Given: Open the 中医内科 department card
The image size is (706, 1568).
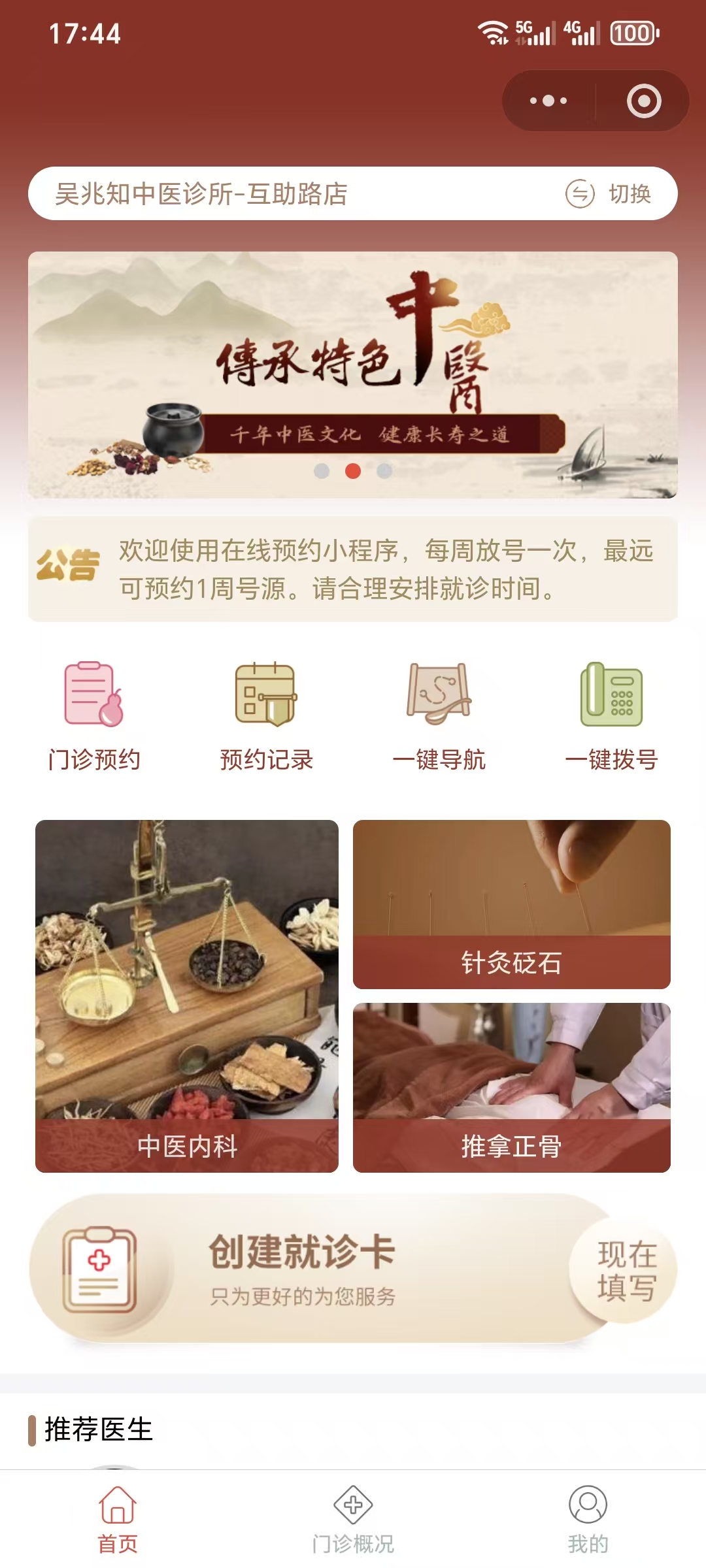Looking at the screenshot, I should [187, 996].
